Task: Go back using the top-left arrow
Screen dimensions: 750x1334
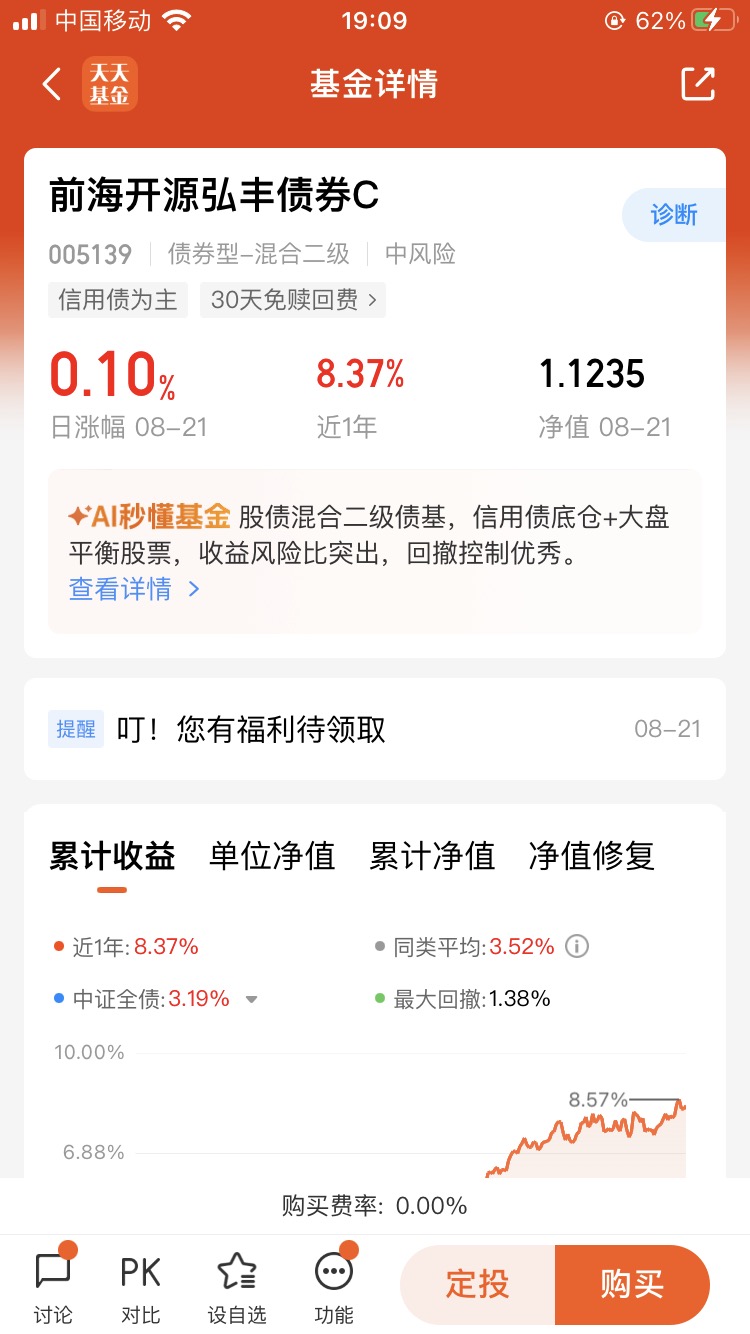Action: pyautogui.click(x=52, y=84)
